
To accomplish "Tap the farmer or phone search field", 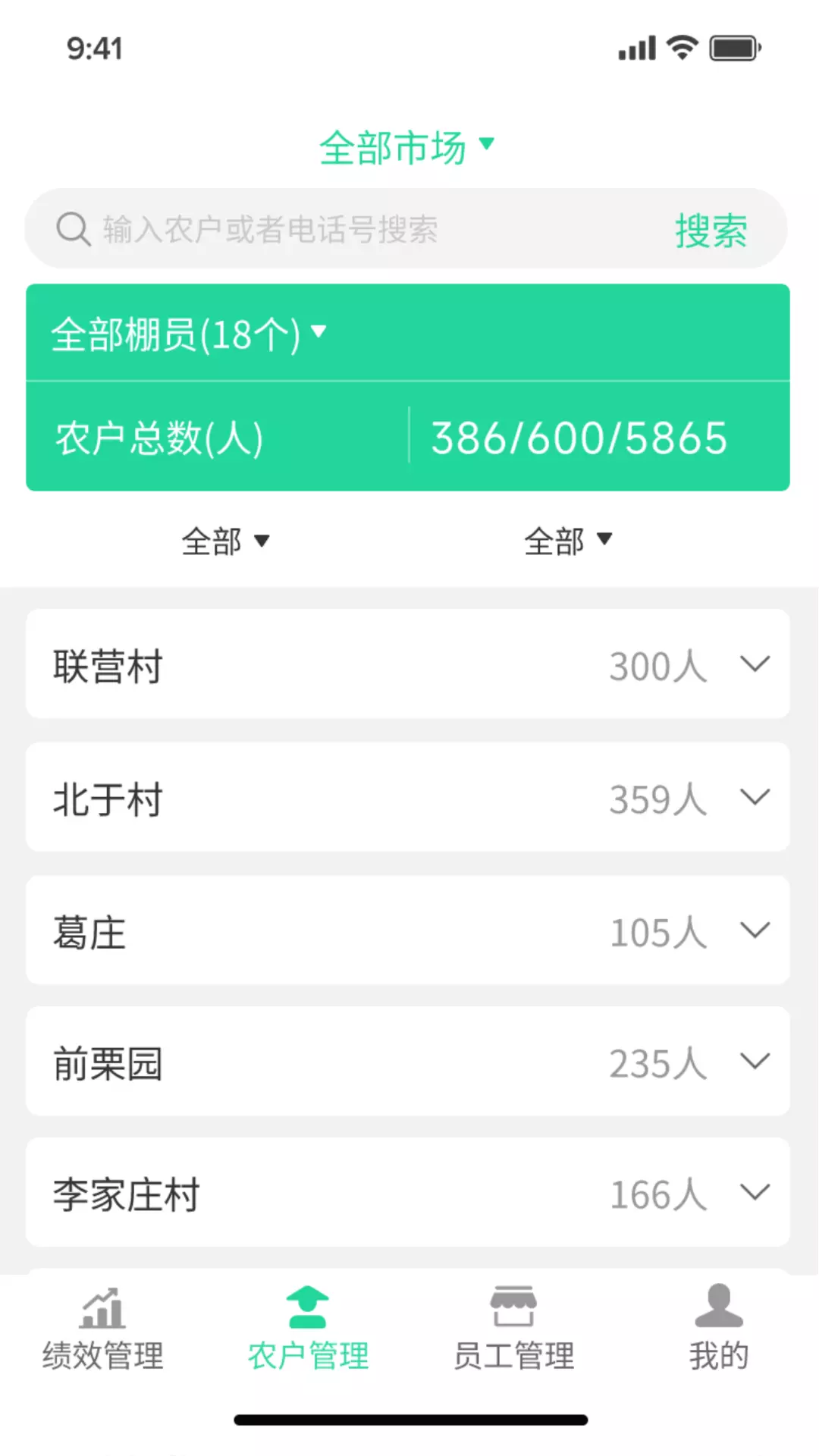I will point(349,229).
